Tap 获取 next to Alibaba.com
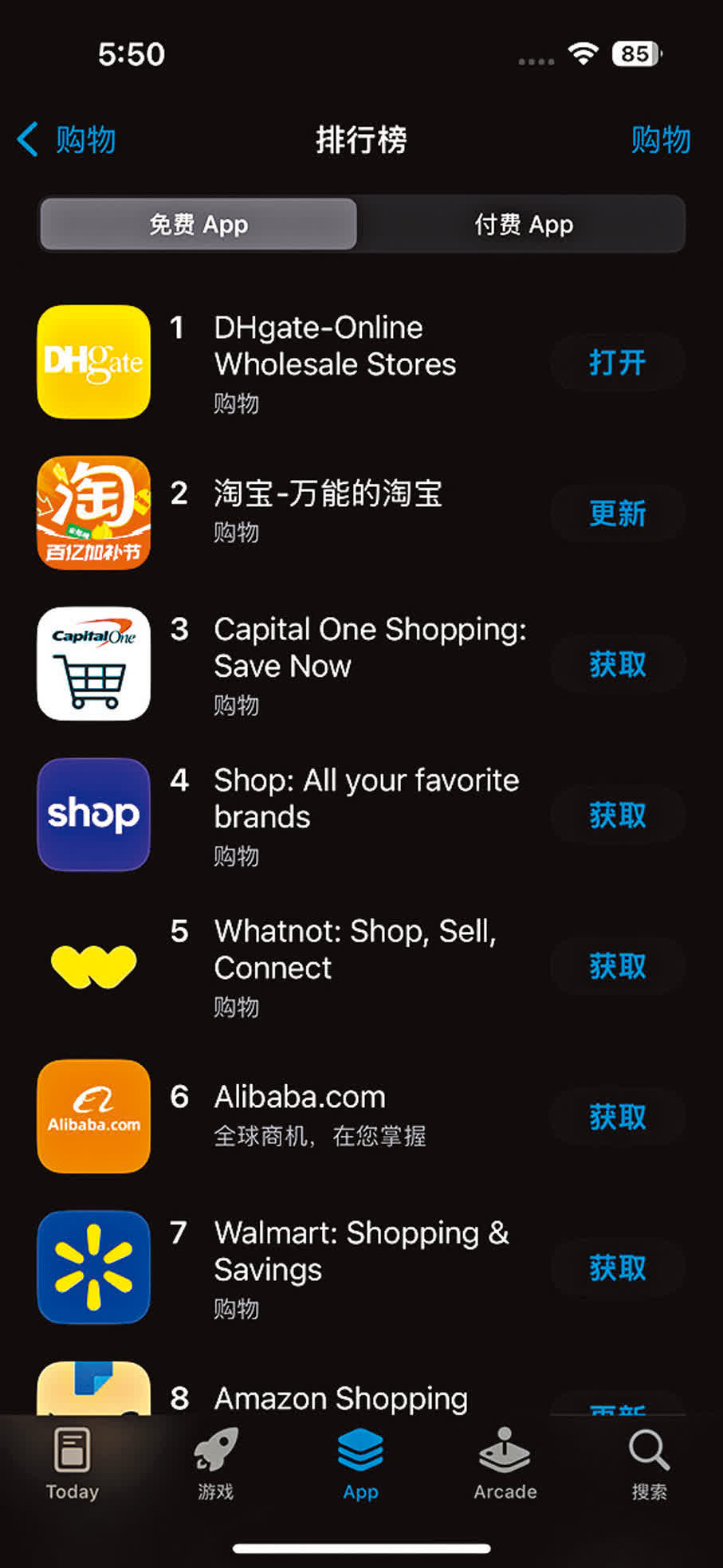 617,1117
